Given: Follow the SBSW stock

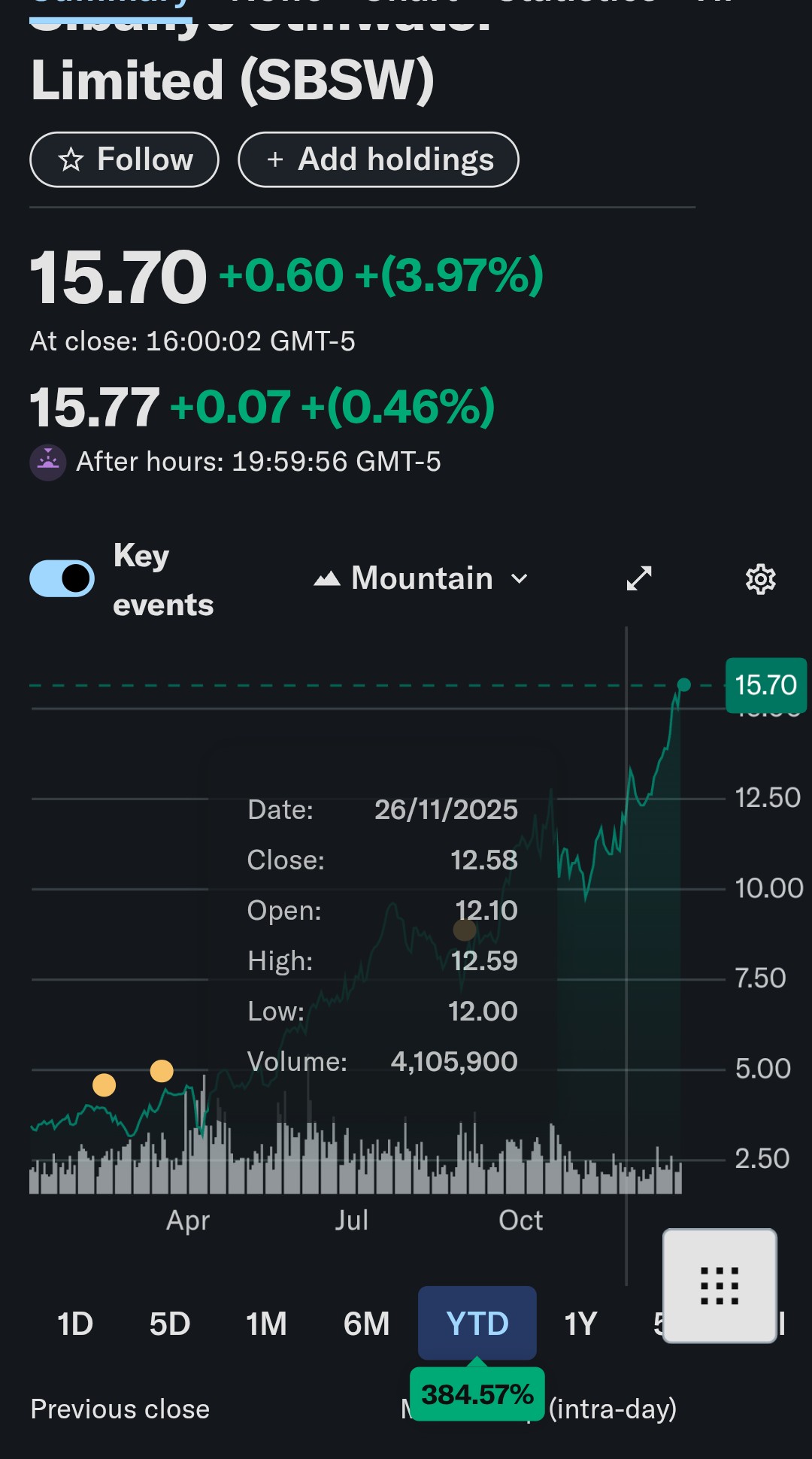Looking at the screenshot, I should (x=124, y=159).
